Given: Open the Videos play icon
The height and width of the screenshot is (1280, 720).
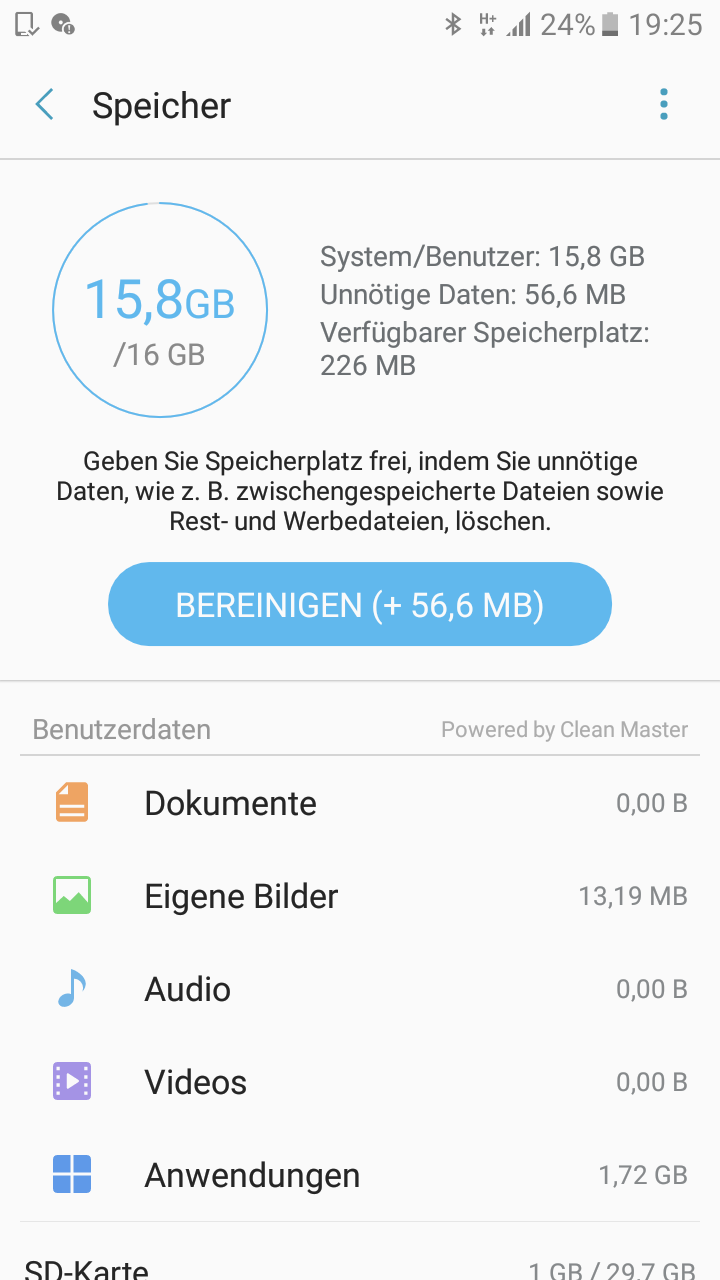Looking at the screenshot, I should pyautogui.click(x=70, y=1081).
